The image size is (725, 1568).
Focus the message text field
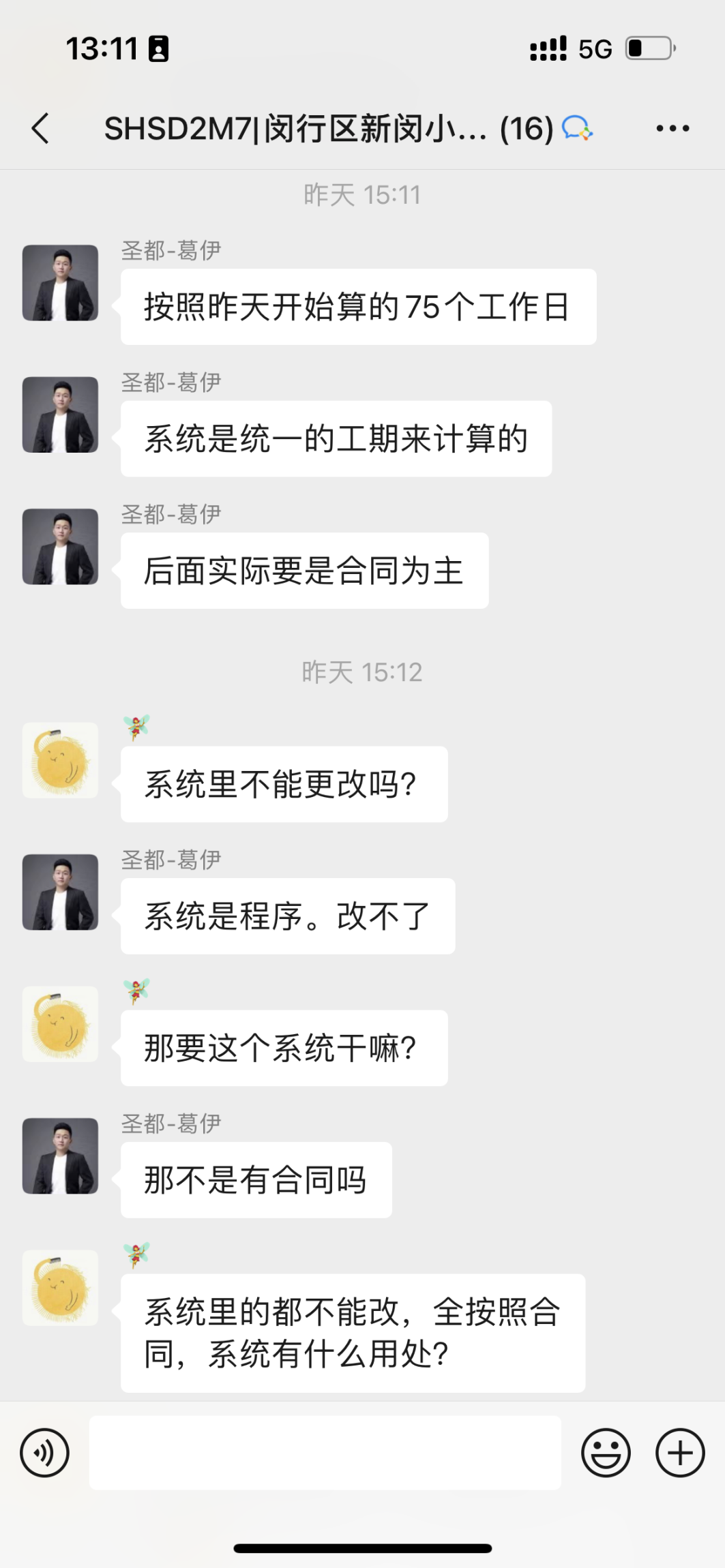click(x=325, y=1453)
